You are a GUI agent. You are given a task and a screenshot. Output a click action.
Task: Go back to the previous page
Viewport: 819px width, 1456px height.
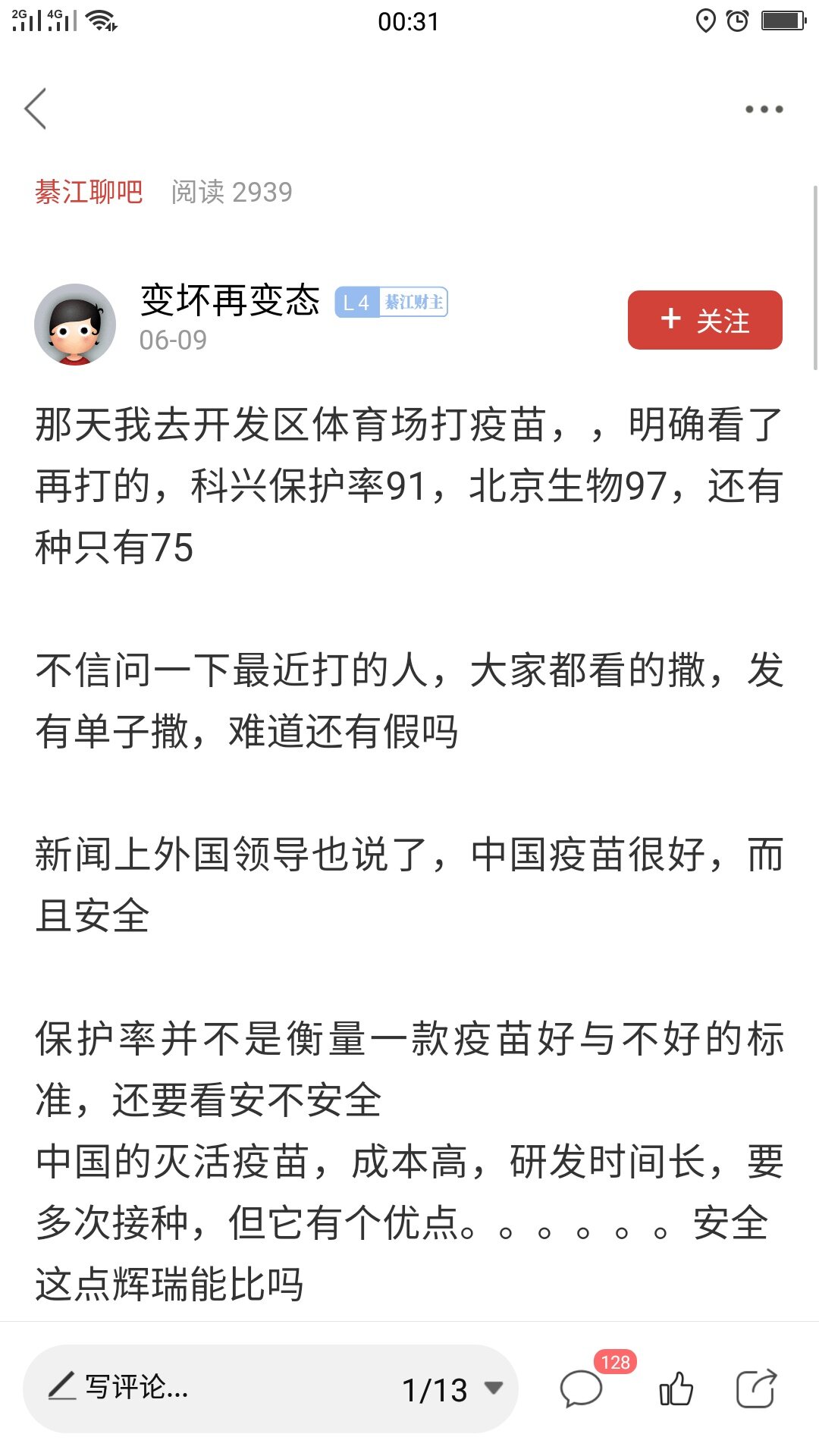(36, 109)
